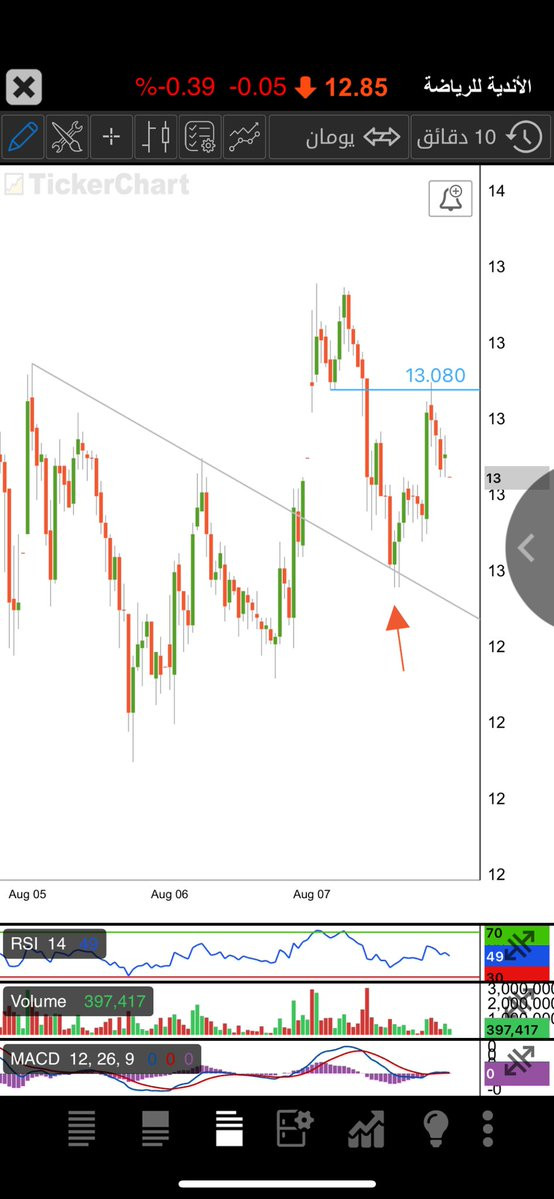Open the three-dot more menu
The image size is (554, 1199).
point(487,1128)
